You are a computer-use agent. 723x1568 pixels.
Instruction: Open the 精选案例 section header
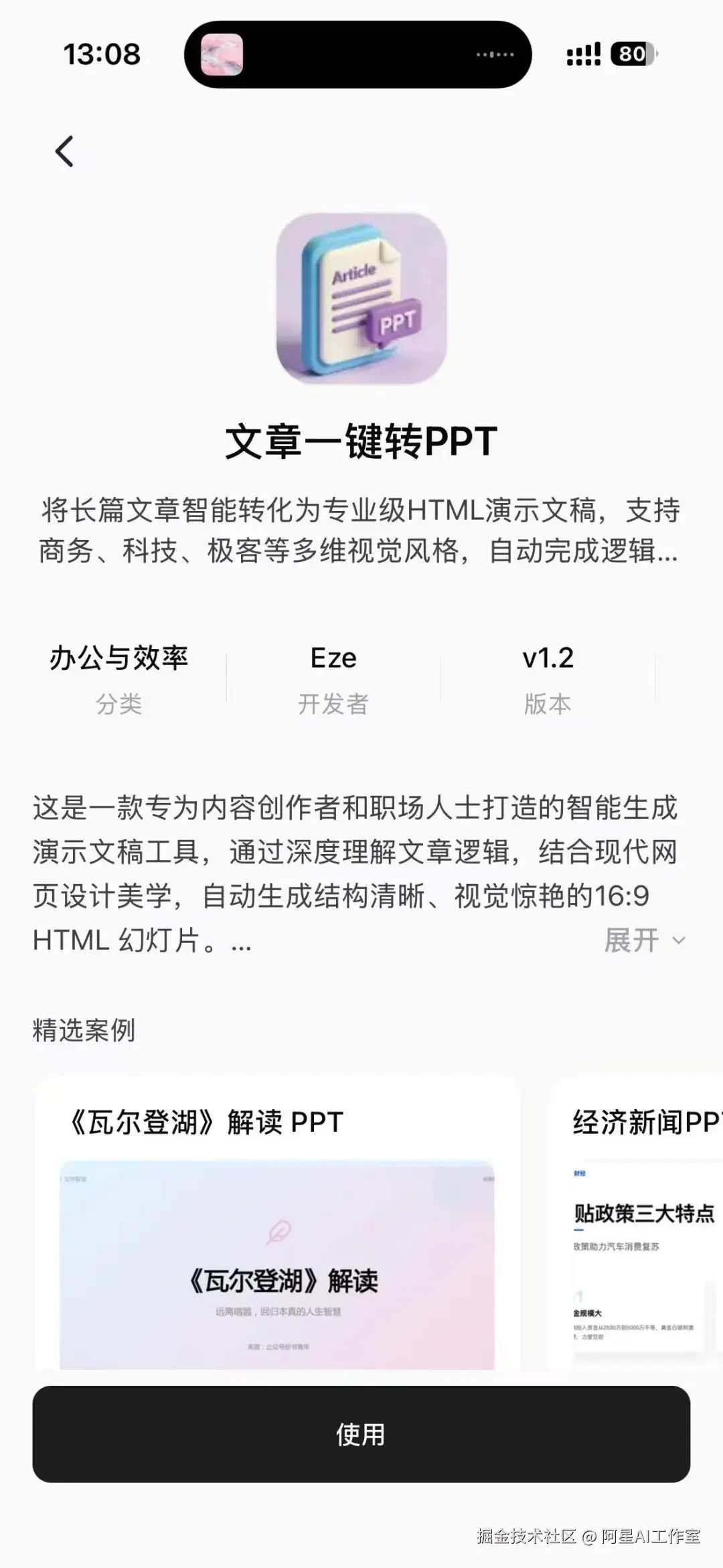point(84,1031)
